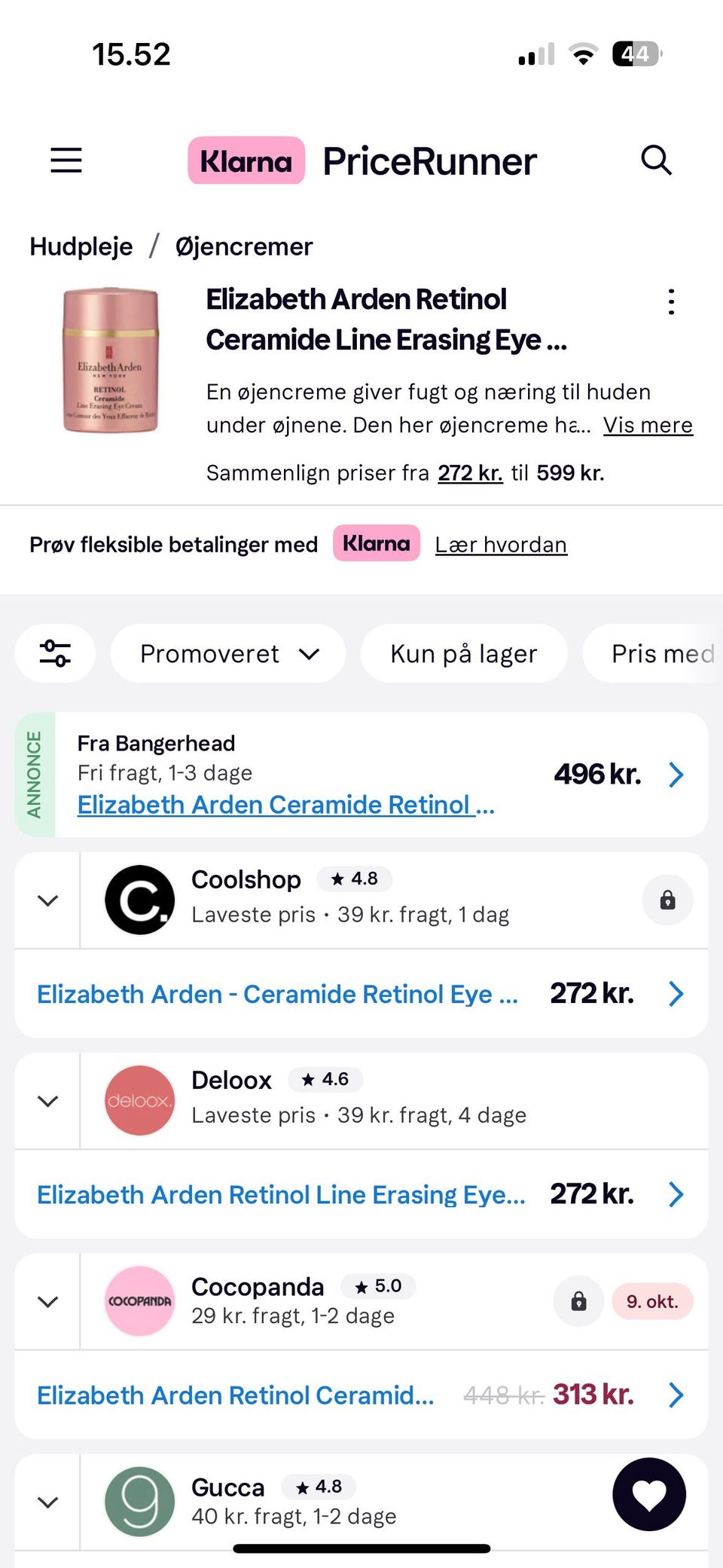Select the Deloox store logo
The image size is (723, 1568).
[x=139, y=1100]
